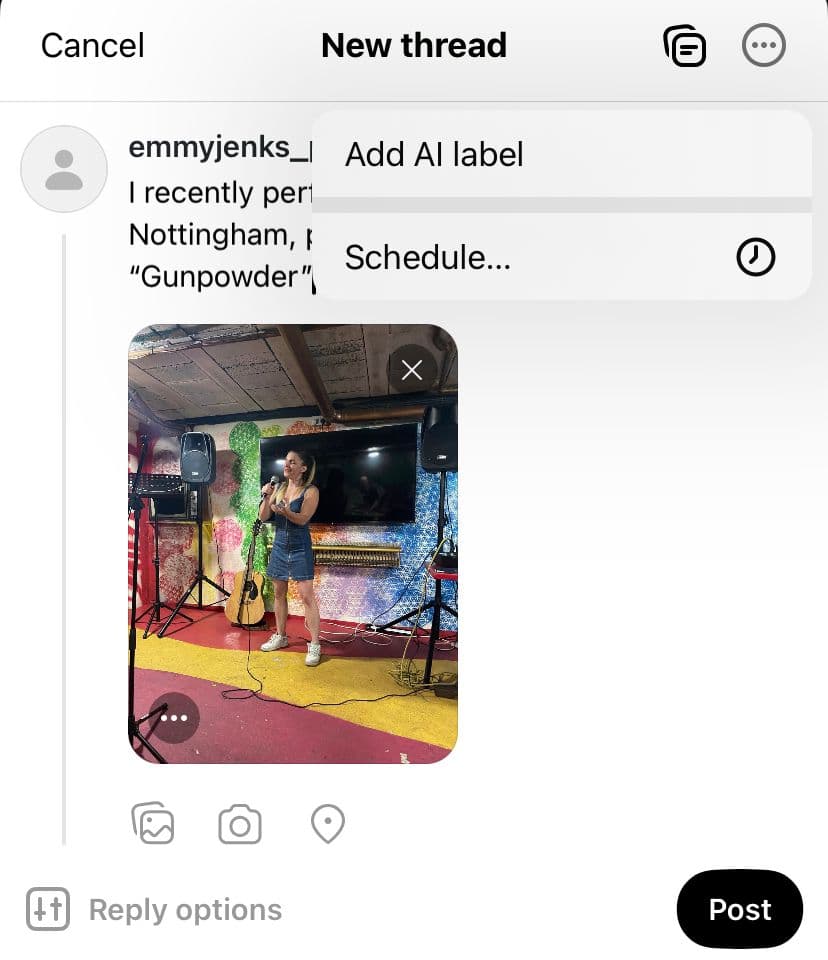Remove the attached photo
Screen dimensions: 828x960
[x=412, y=370]
